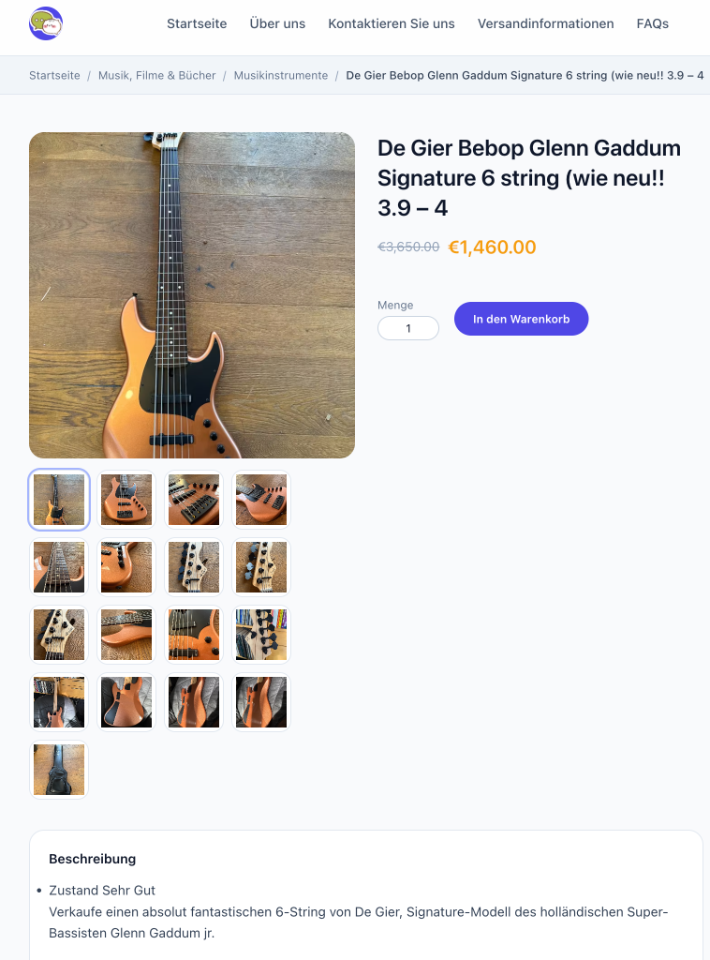Open Musik, Filme & Bücher breadcrumb

(x=157, y=76)
